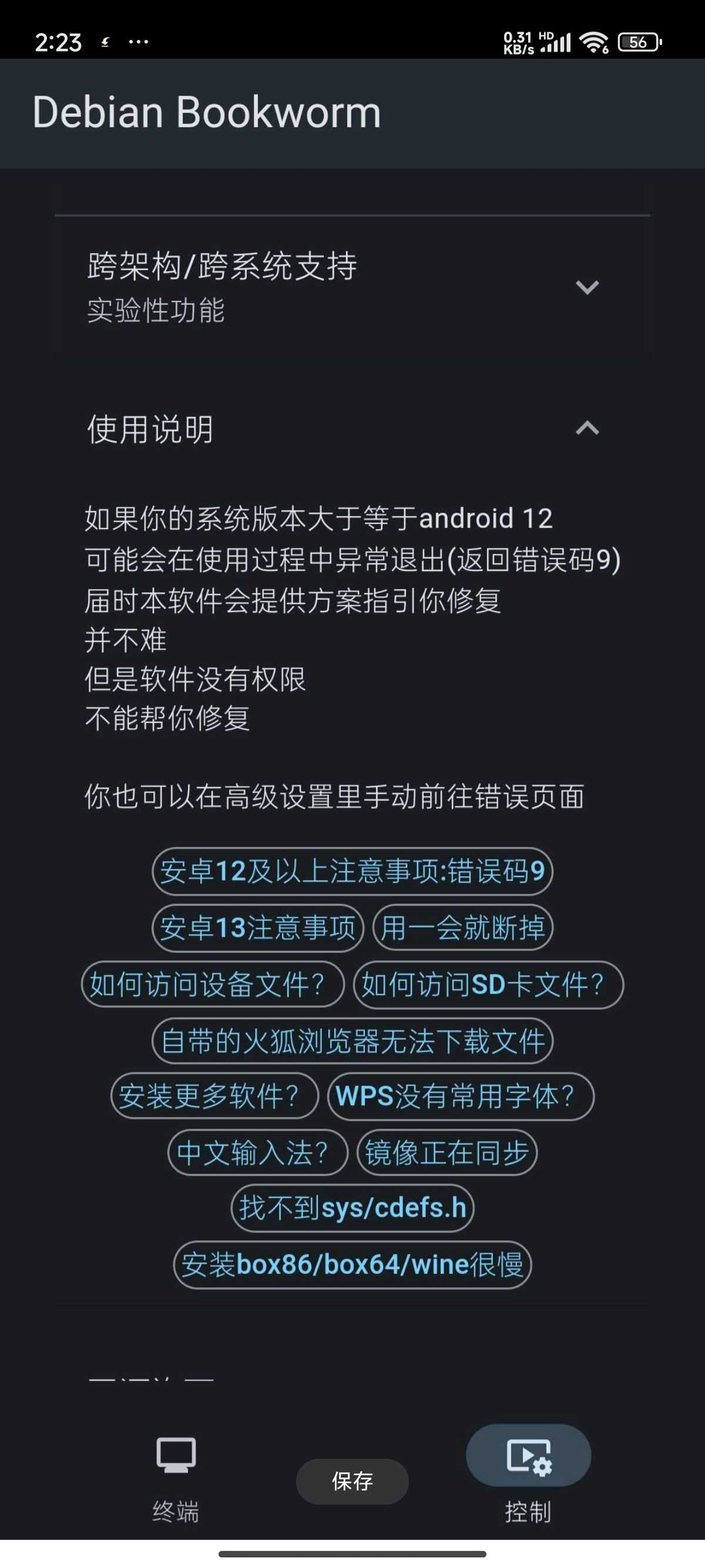The height and width of the screenshot is (1568, 705).
Task: Open the 安装更多软件? chip
Action: (214, 1096)
